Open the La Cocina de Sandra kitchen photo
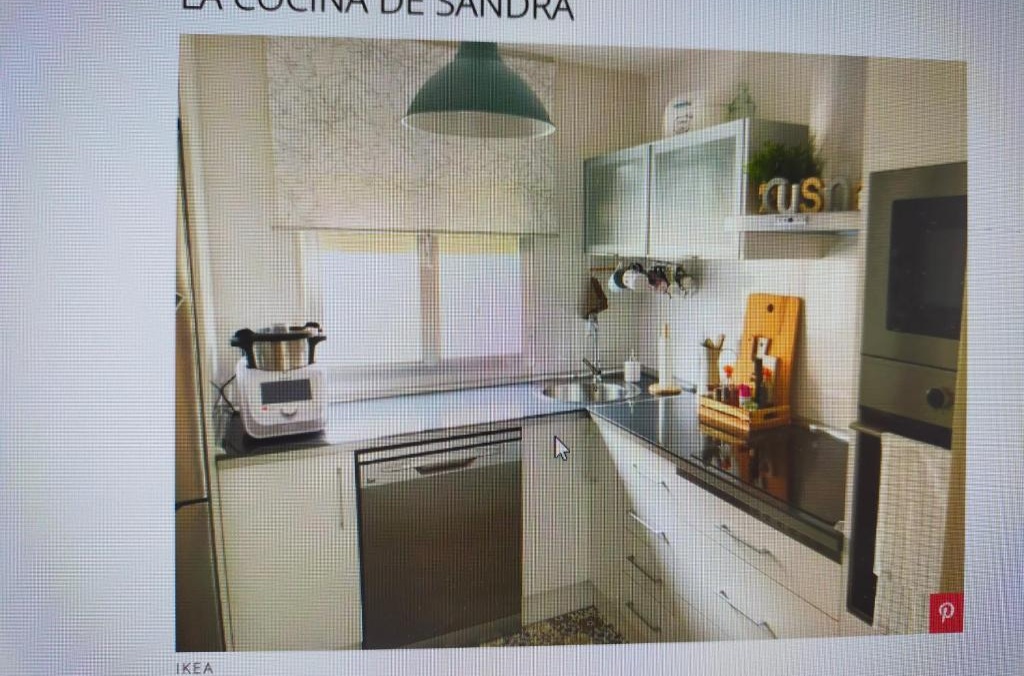 570,340
